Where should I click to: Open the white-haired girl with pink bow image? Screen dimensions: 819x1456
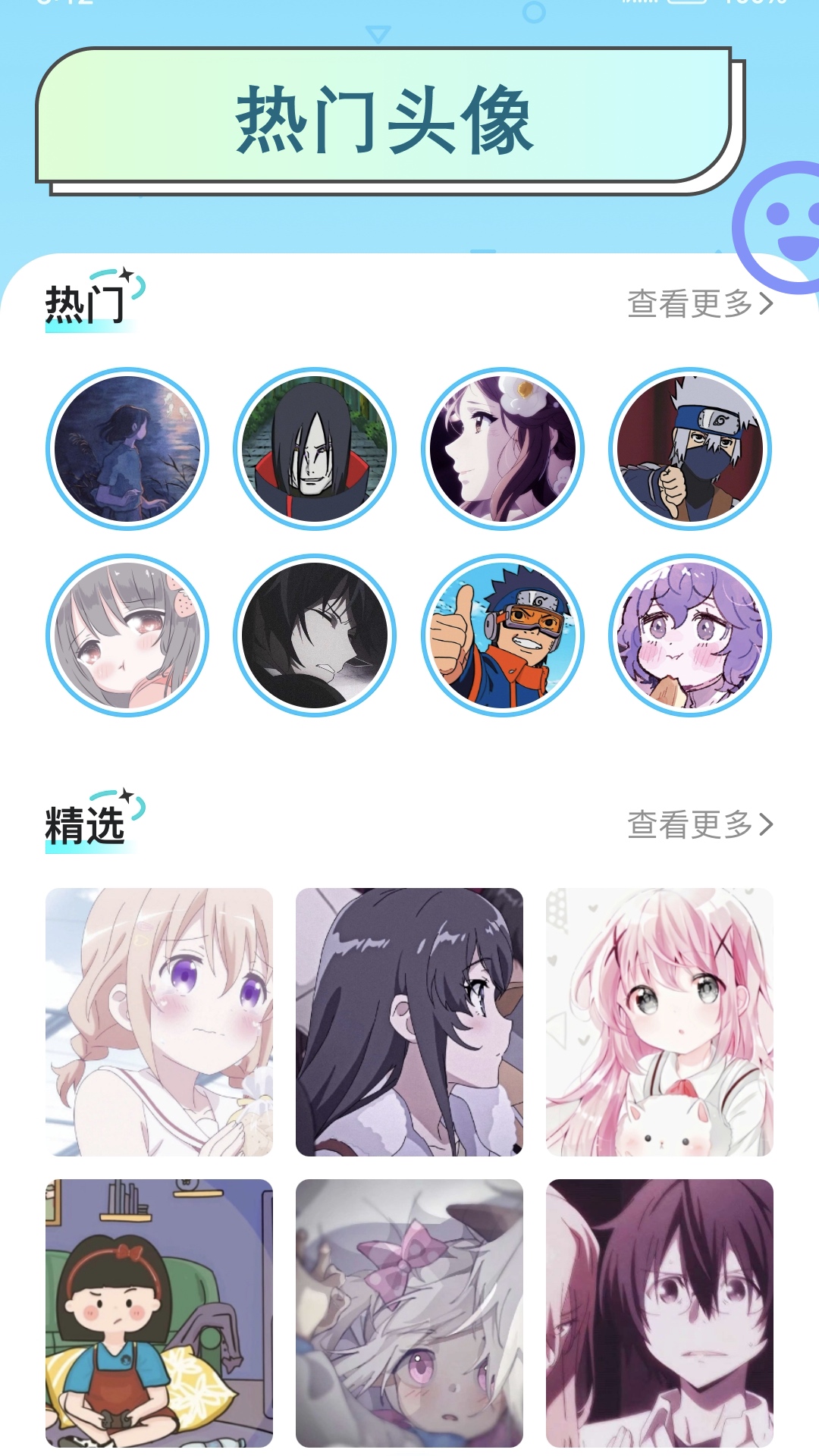[x=409, y=1313]
